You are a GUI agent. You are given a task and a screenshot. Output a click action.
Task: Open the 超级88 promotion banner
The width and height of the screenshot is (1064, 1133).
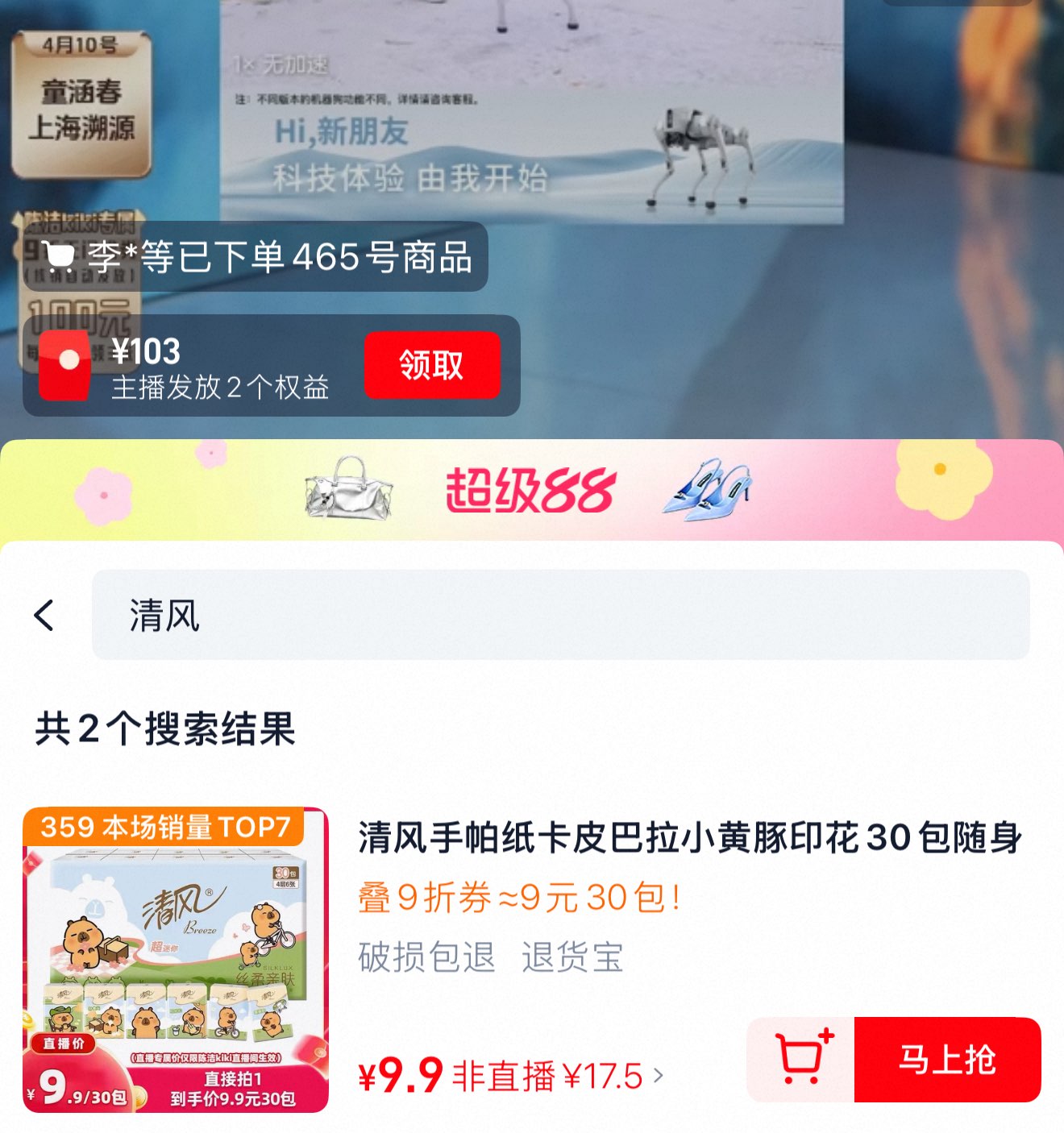(x=532, y=490)
